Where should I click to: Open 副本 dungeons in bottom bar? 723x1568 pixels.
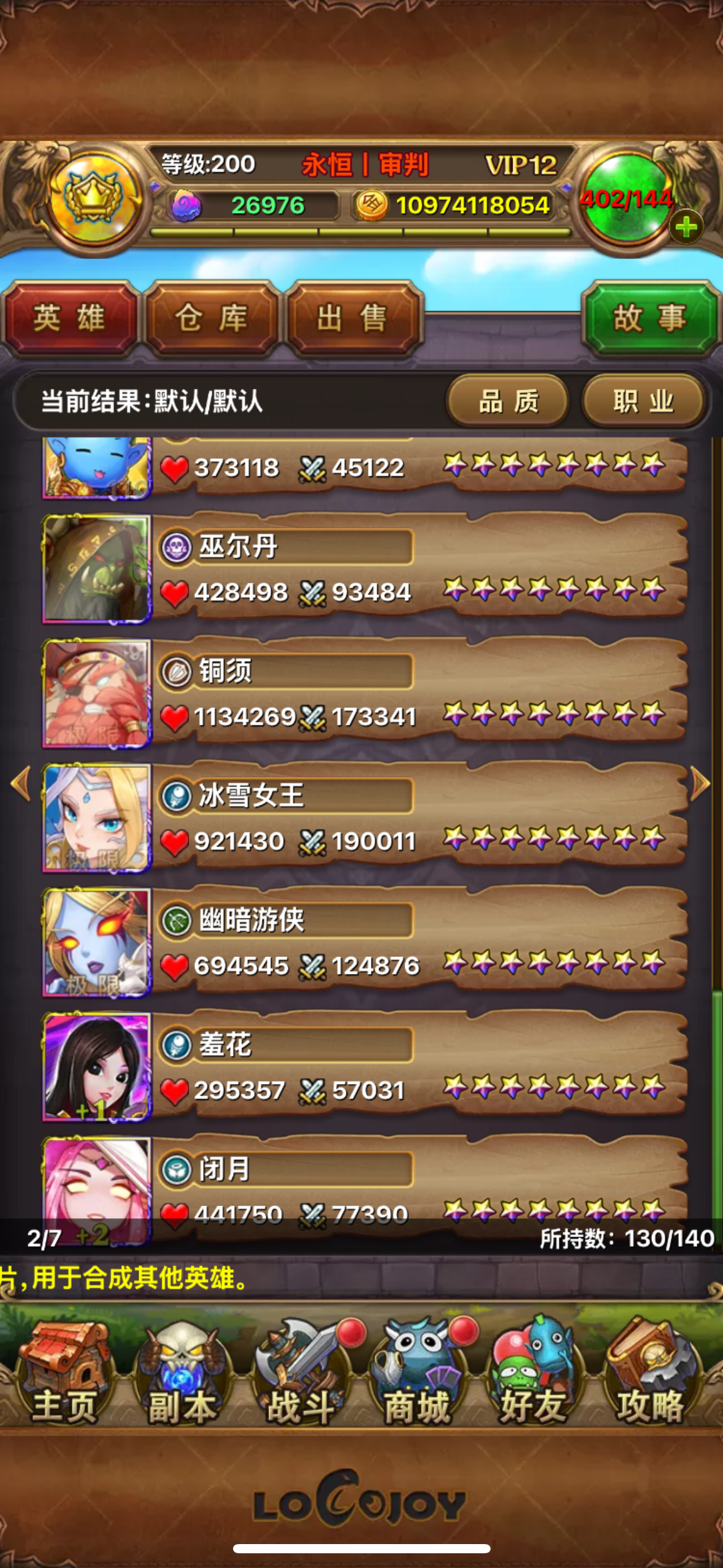click(x=182, y=1375)
